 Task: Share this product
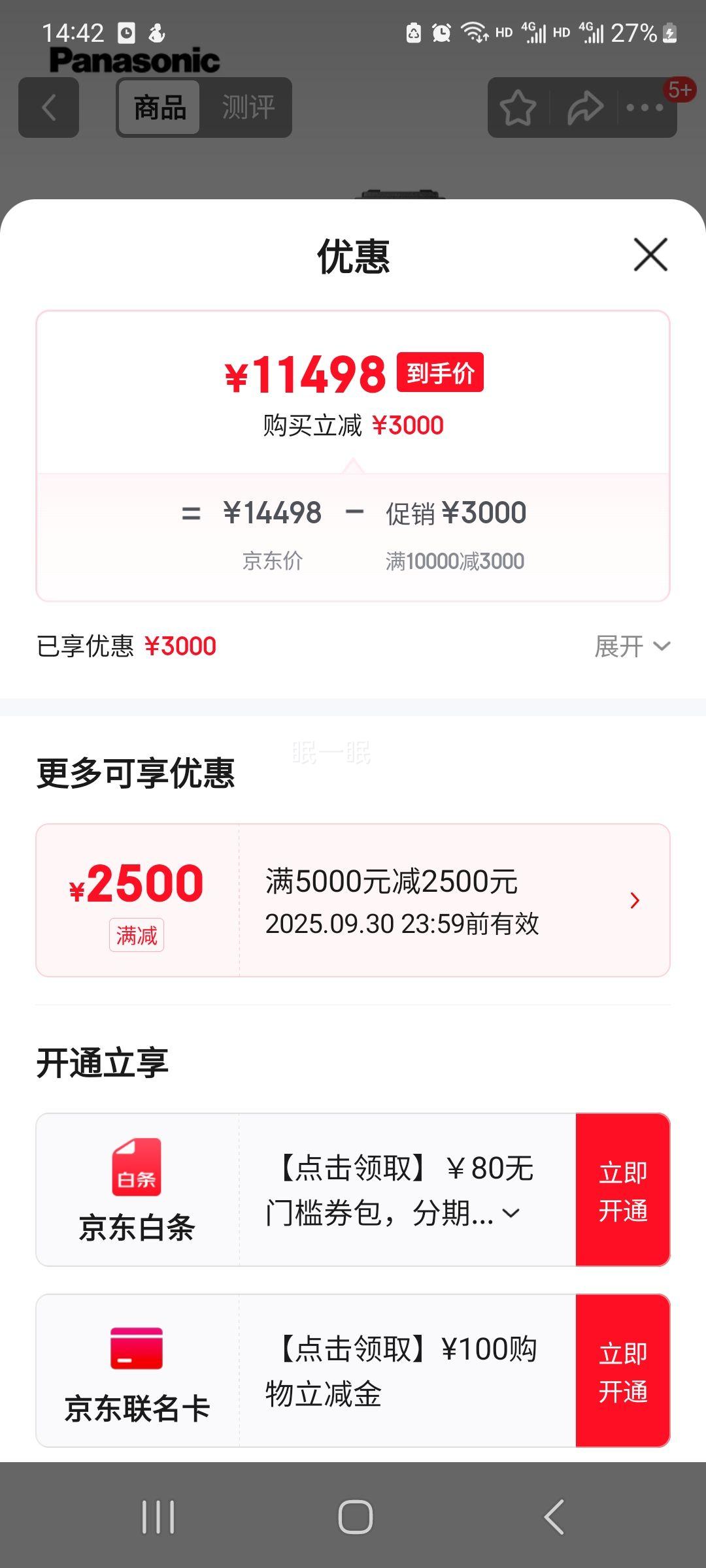tap(585, 108)
